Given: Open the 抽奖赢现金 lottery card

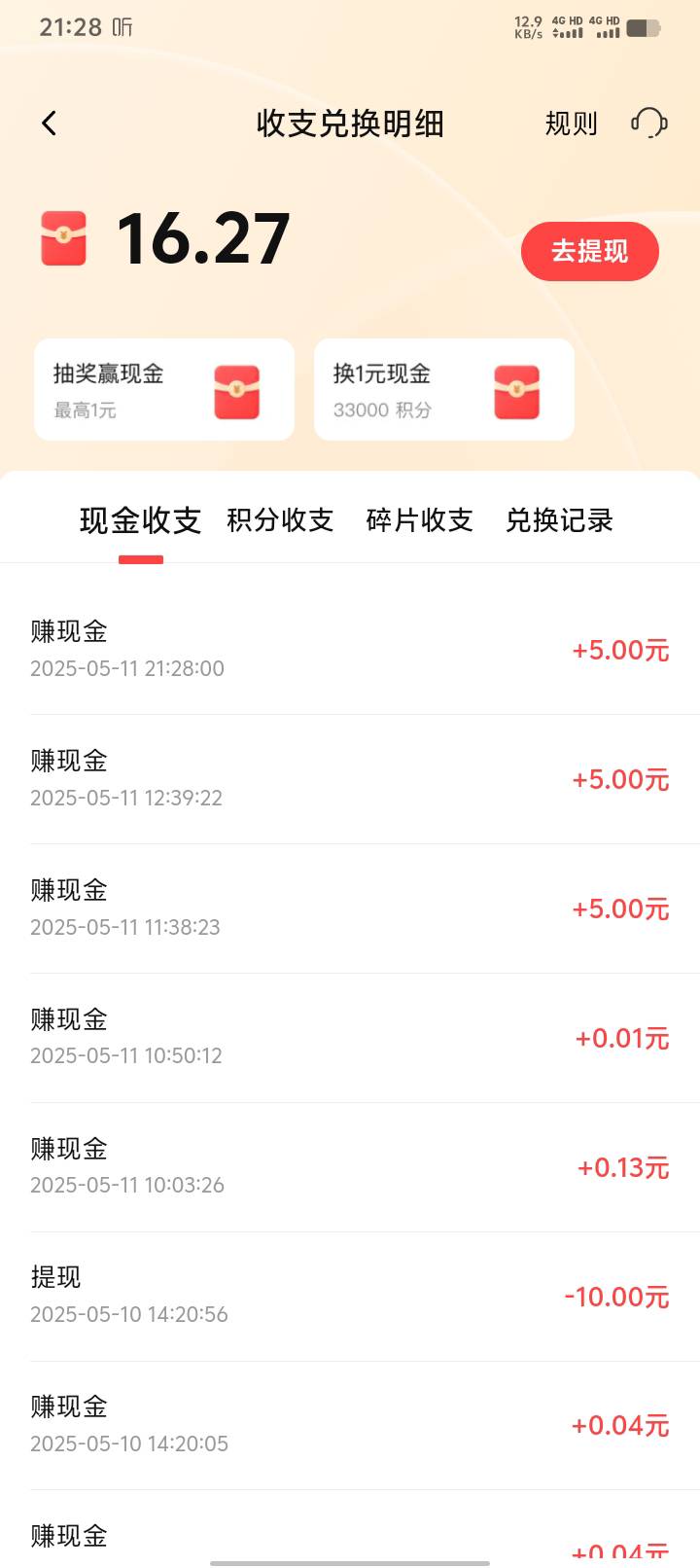Looking at the screenshot, I should (x=164, y=390).
